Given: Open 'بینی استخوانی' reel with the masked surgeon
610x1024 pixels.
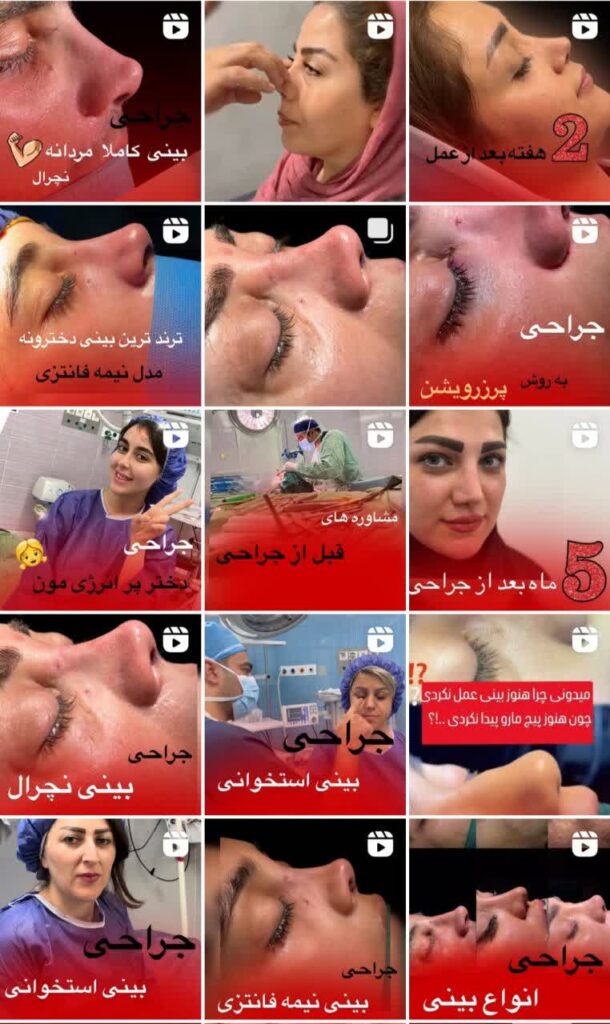Looking at the screenshot, I should pos(305,713).
